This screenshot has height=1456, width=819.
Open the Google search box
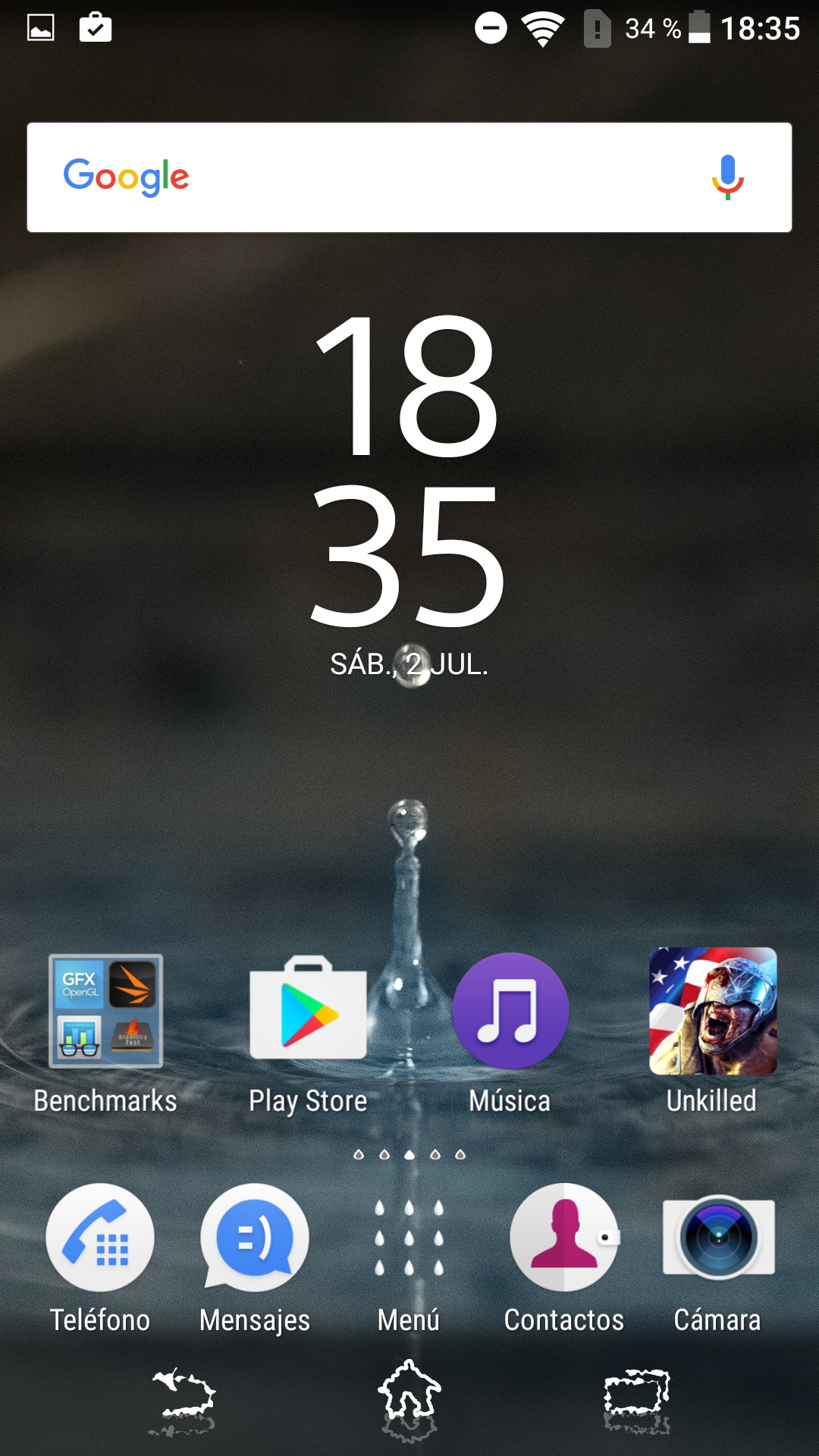[x=379, y=177]
